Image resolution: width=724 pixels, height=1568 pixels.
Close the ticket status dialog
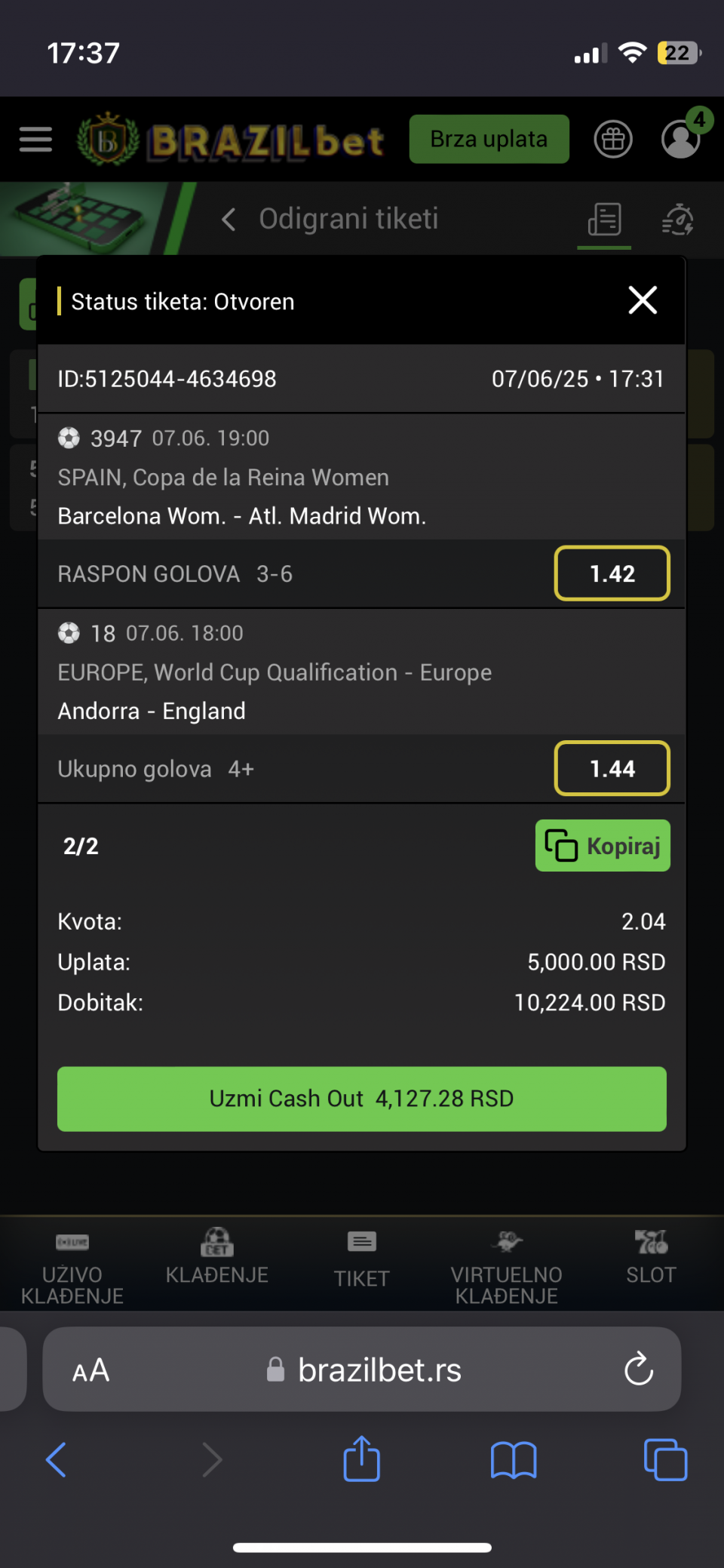pos(643,300)
